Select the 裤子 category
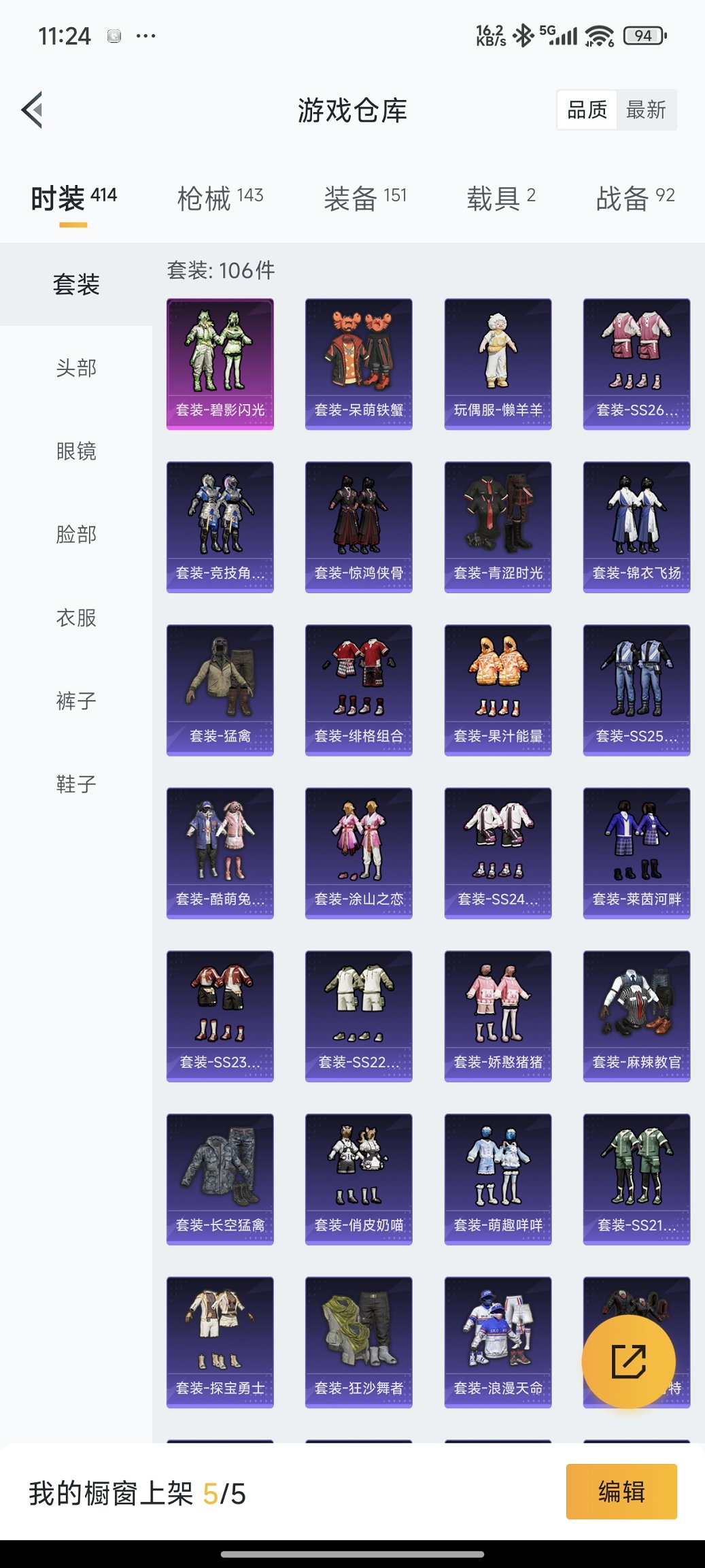Viewport: 705px width, 1568px height. 76,701
